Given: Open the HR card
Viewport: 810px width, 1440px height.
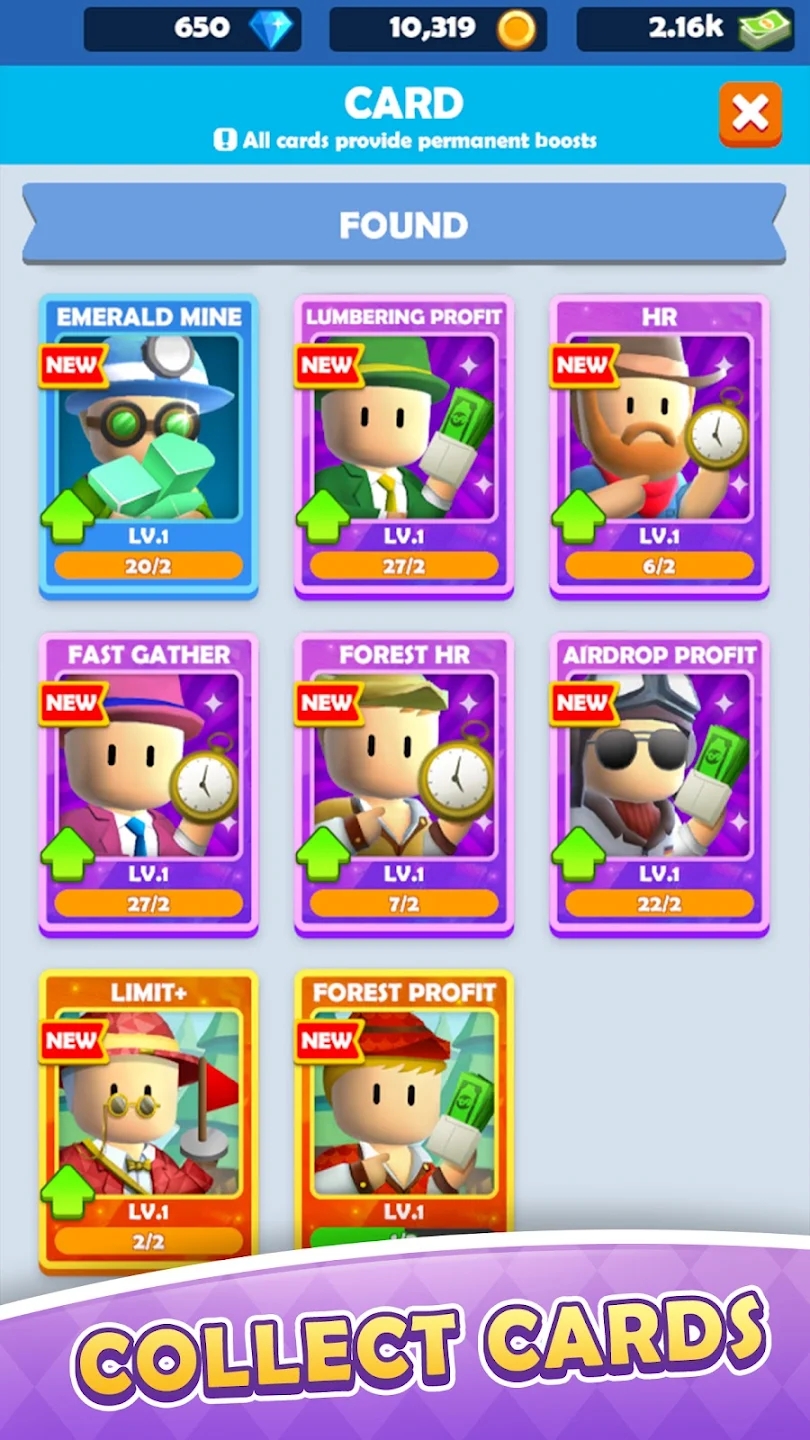Looking at the screenshot, I should click(659, 445).
